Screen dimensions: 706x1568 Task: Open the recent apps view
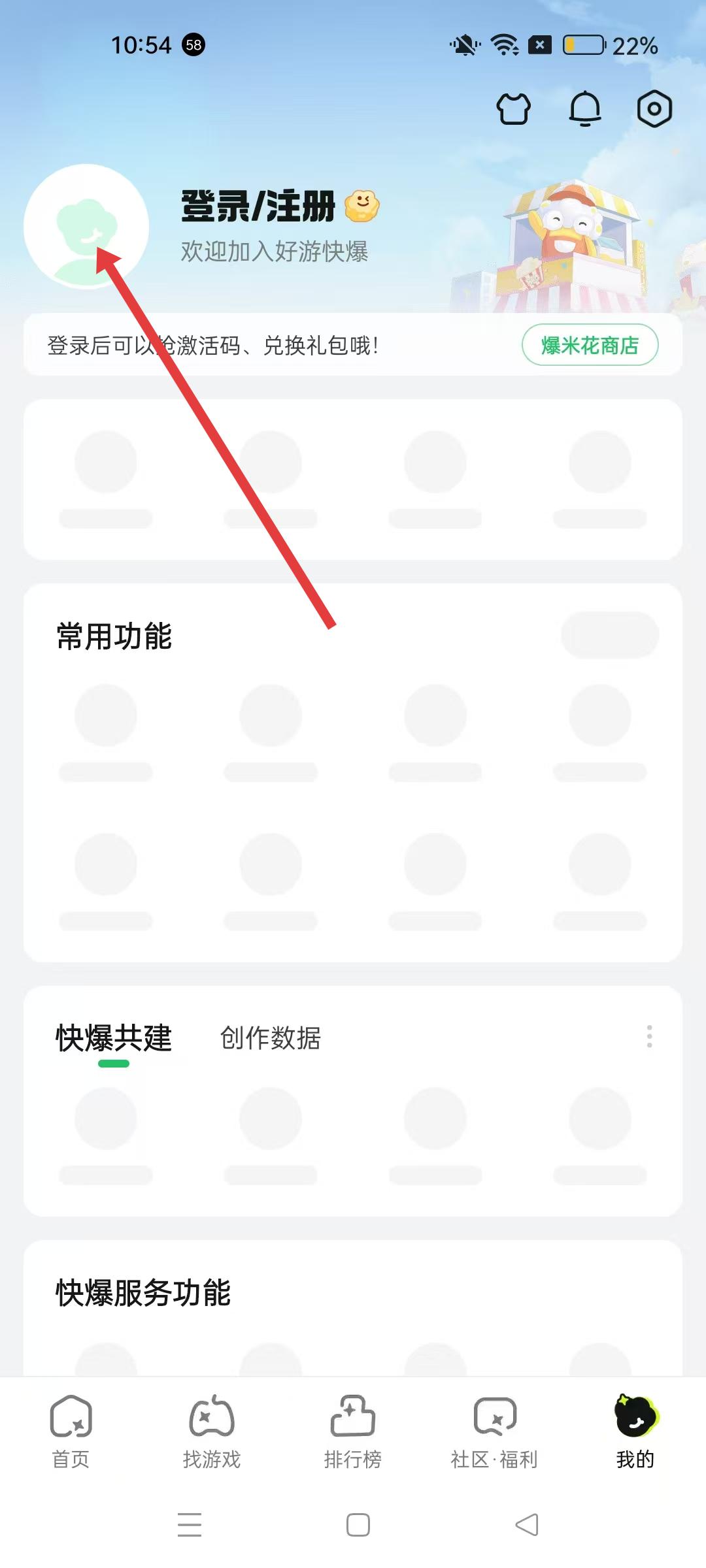click(190, 1525)
